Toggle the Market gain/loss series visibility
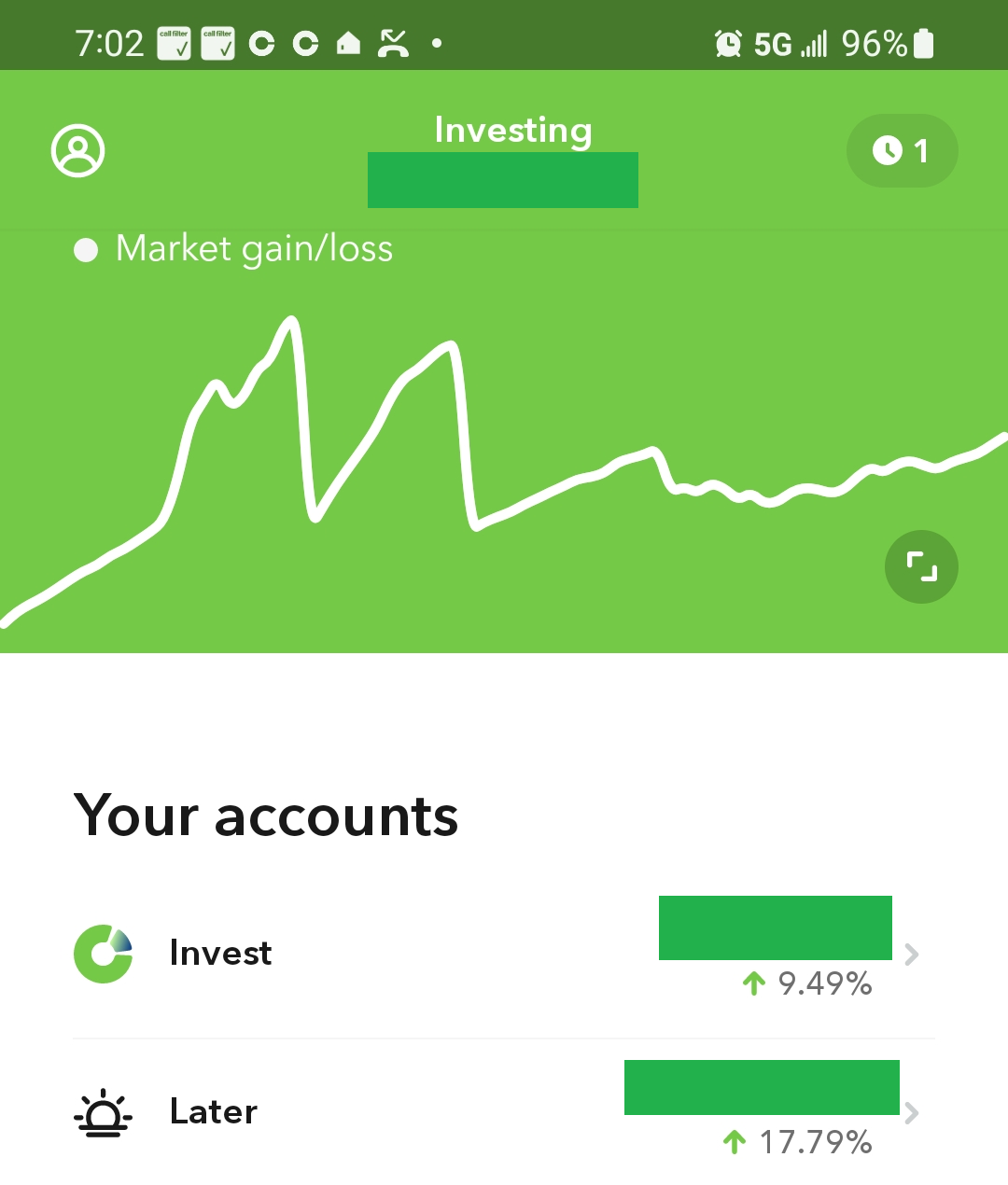This screenshot has height=1185, width=1008. [253, 249]
